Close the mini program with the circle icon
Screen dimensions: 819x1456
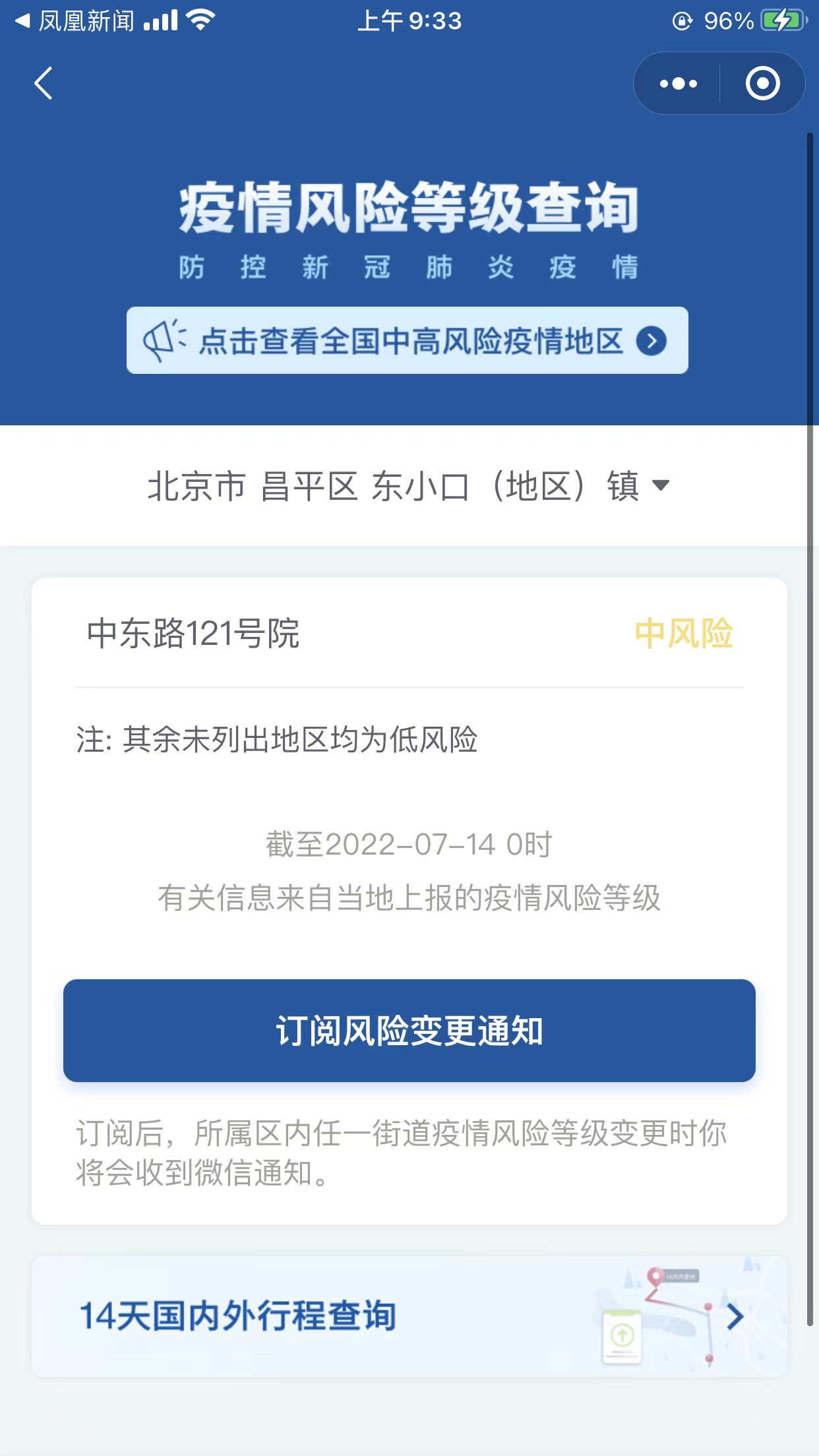click(x=762, y=84)
